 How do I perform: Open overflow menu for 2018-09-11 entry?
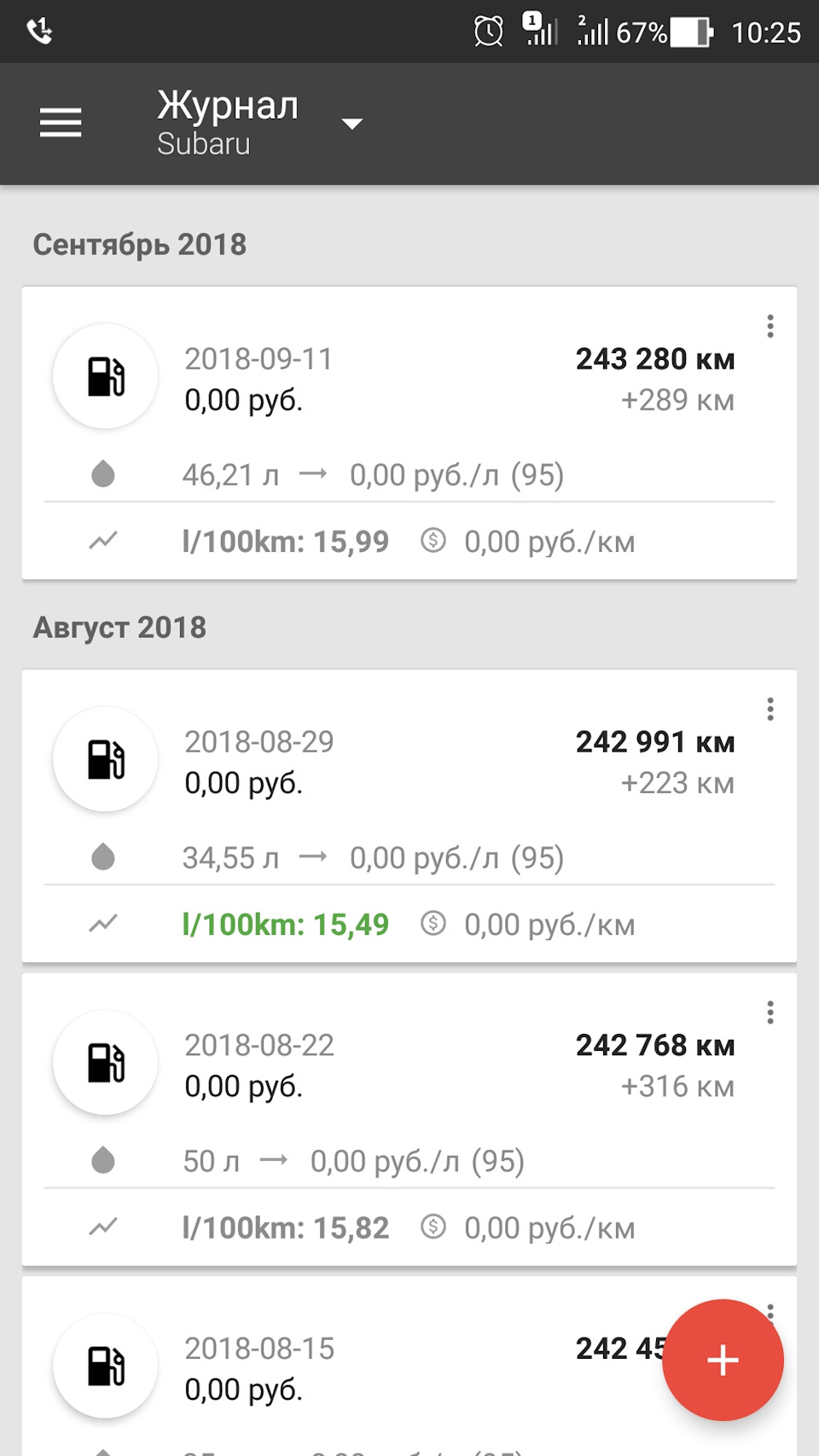[770, 326]
